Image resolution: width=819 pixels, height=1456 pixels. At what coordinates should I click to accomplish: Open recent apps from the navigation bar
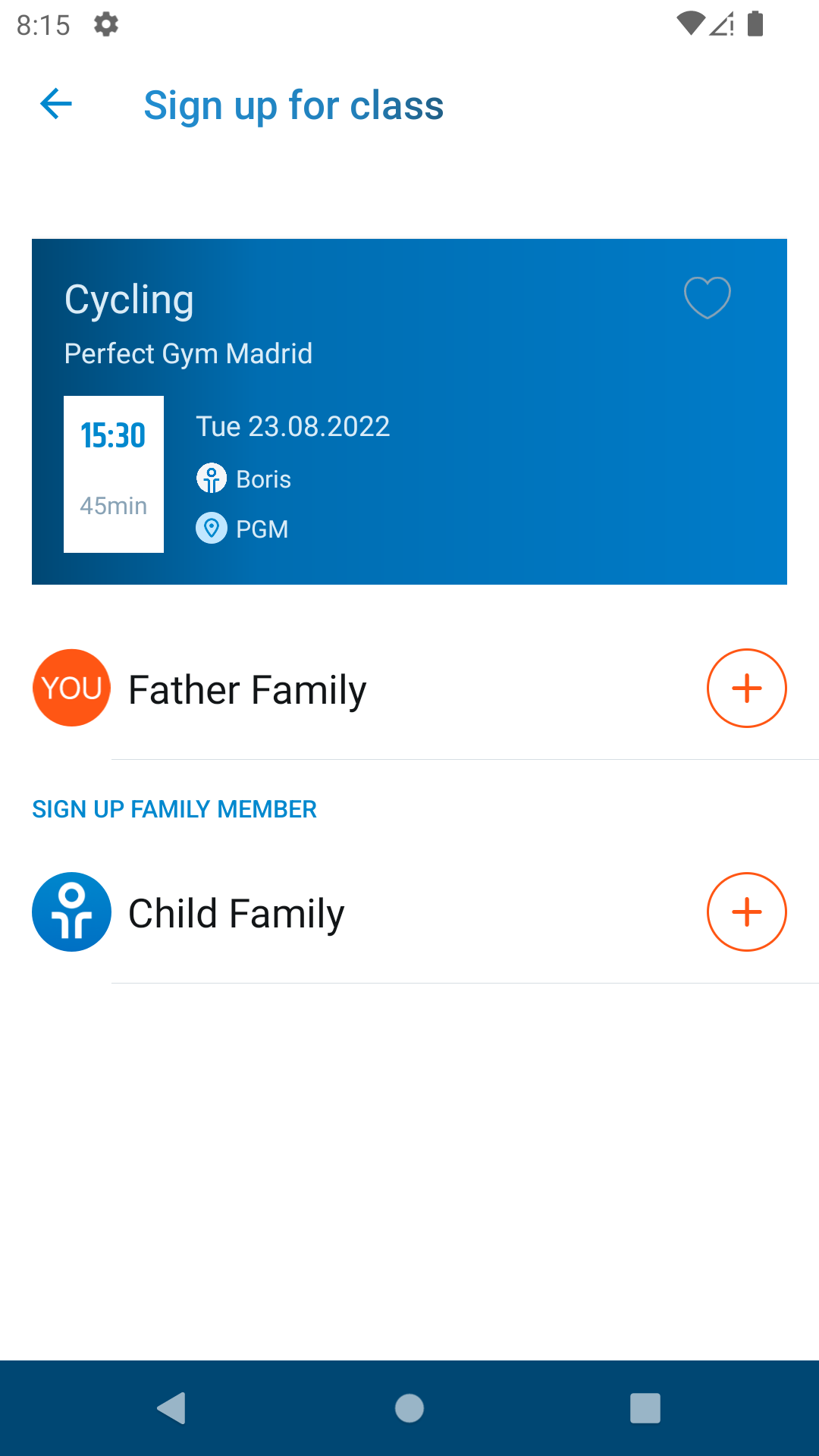645,1408
